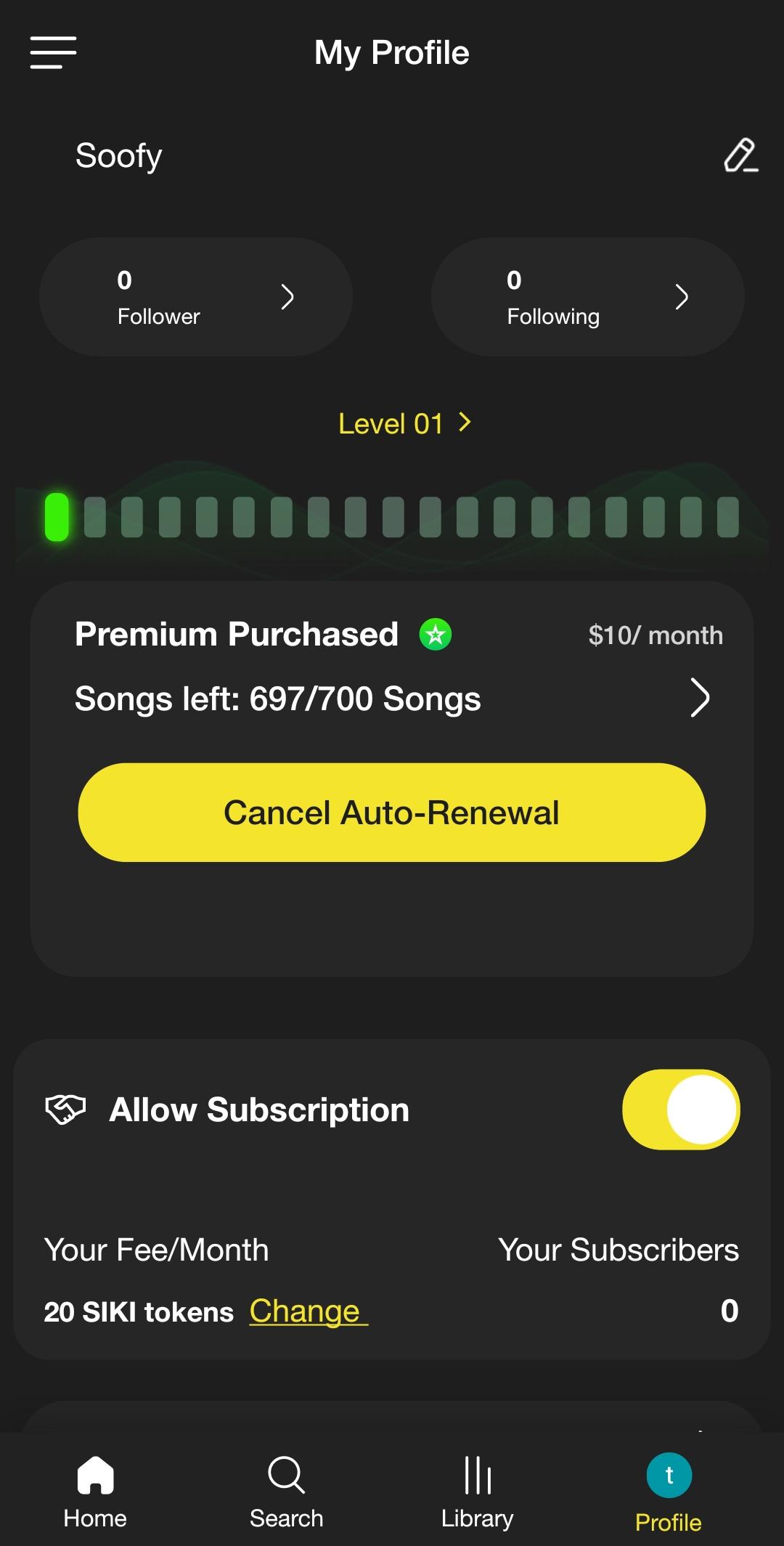Open the Songs left 697/700 premium details
The image size is (784, 1546).
tap(698, 698)
